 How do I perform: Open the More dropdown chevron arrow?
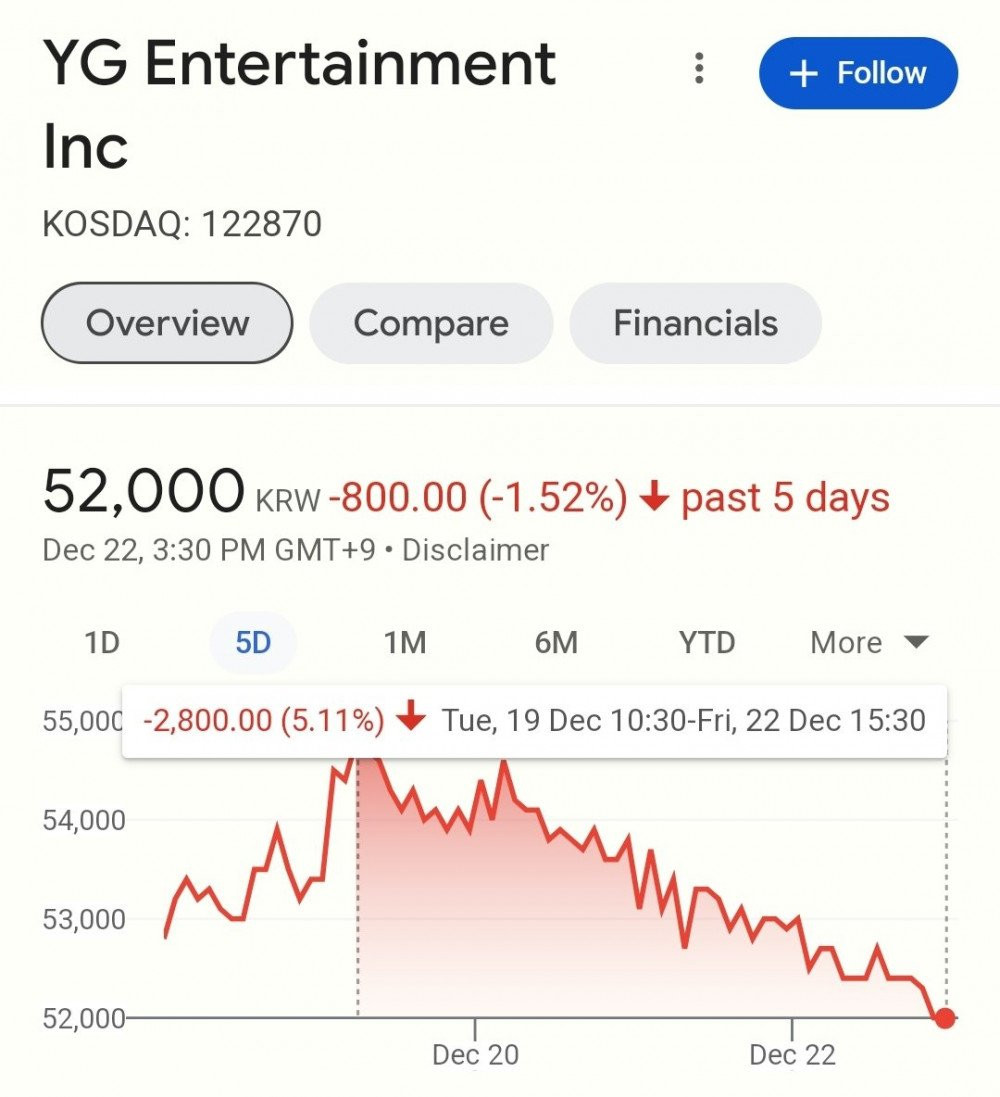(916, 643)
